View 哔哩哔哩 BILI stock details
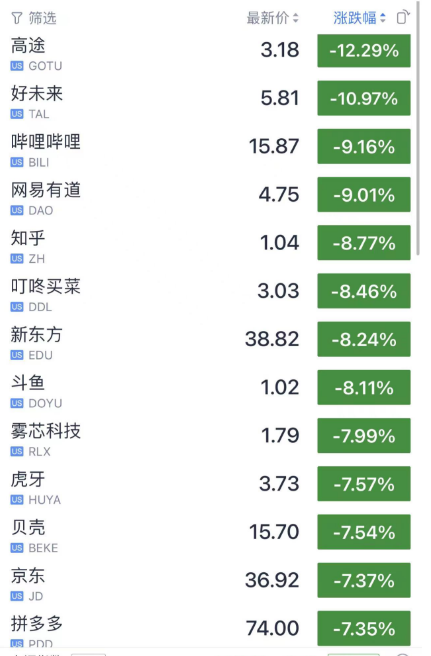Screen dimensions: 431x656 (210, 147)
